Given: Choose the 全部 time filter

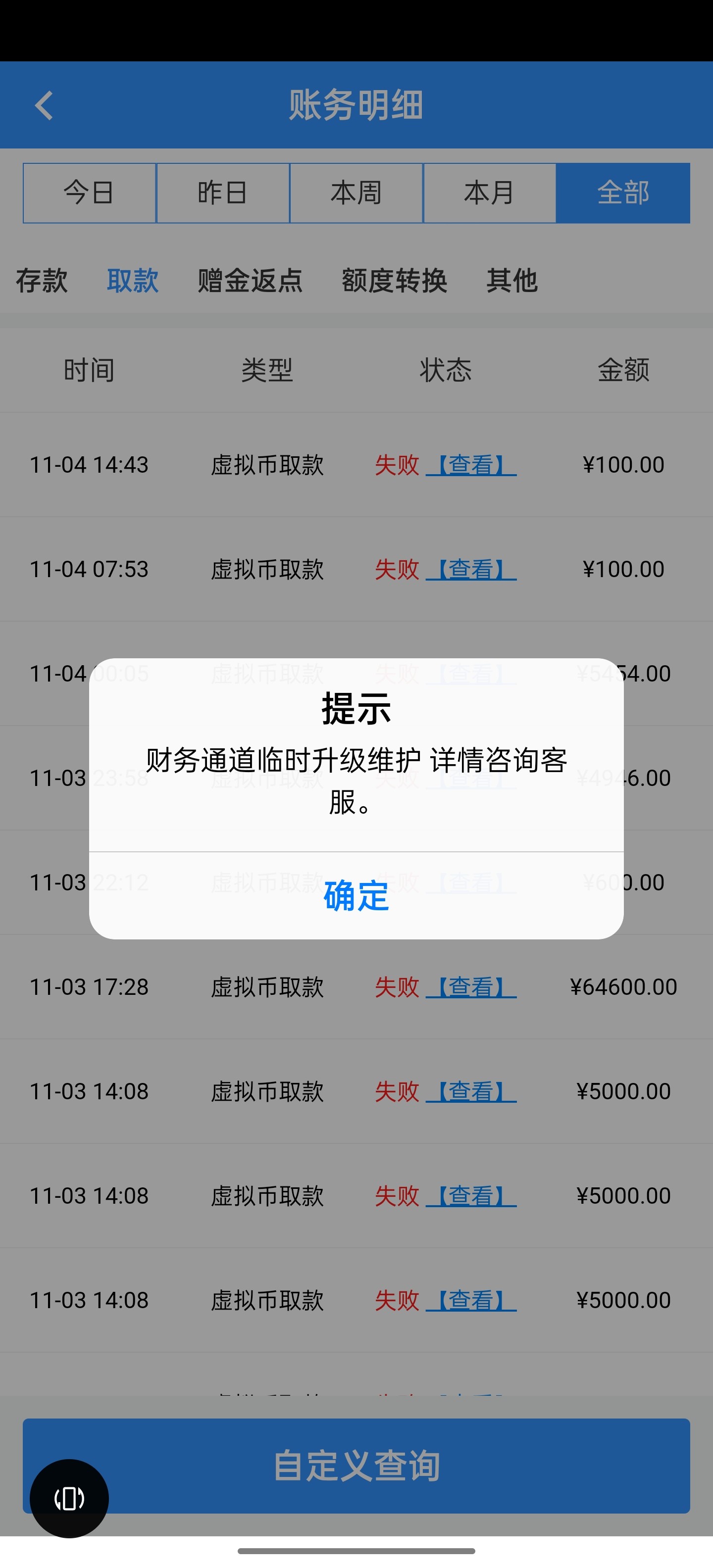Looking at the screenshot, I should 623,193.
